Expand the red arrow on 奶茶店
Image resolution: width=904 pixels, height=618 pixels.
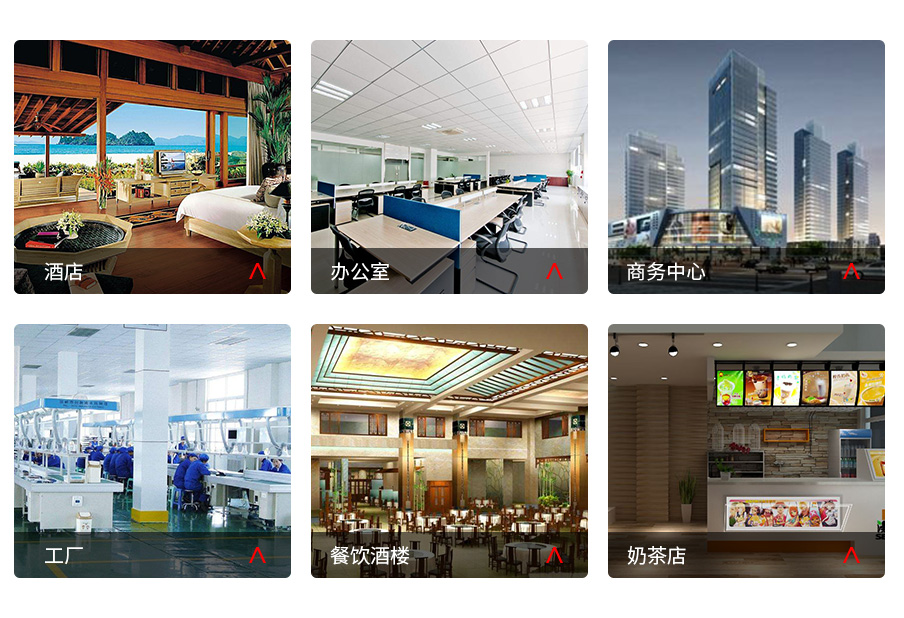(x=851, y=555)
